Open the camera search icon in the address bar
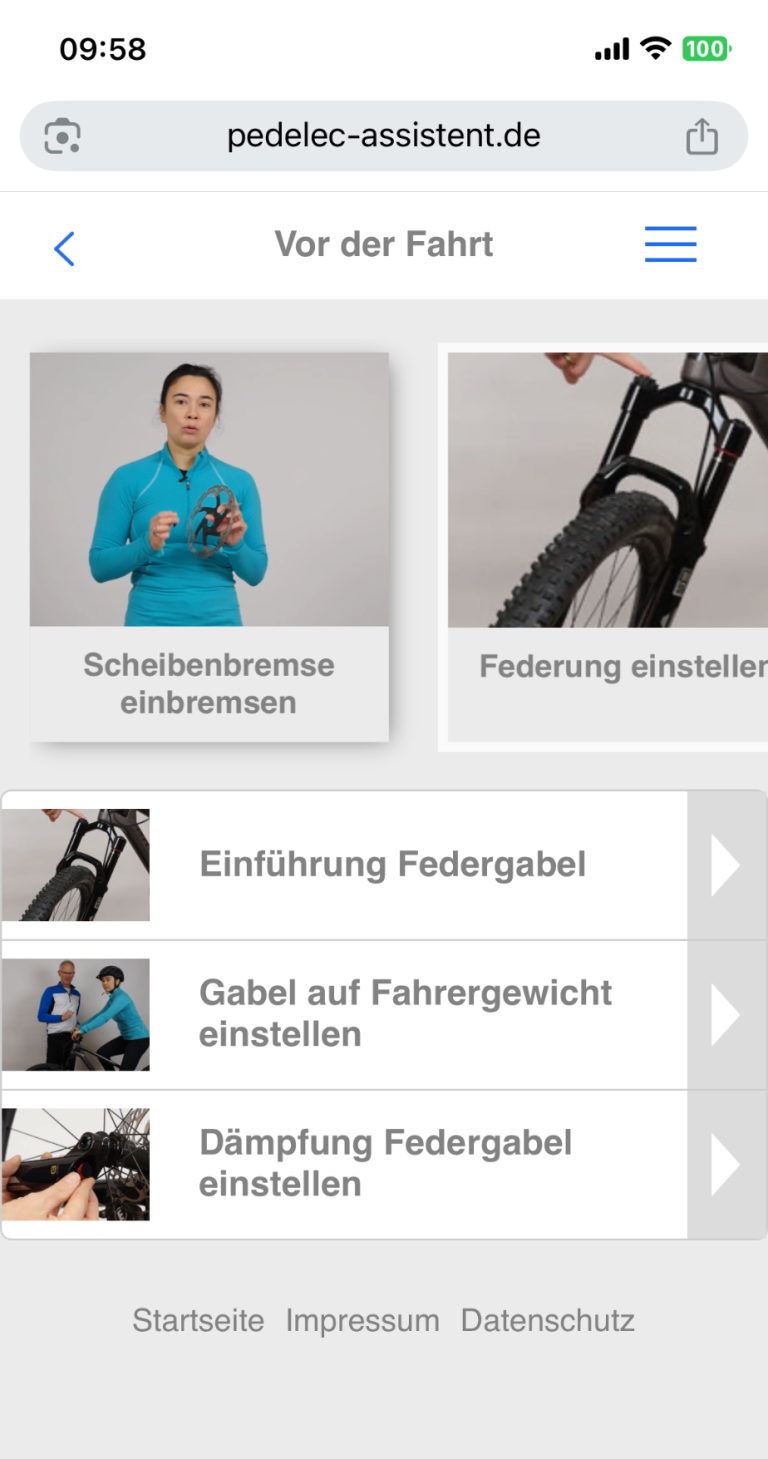The image size is (768, 1459). coord(63,137)
